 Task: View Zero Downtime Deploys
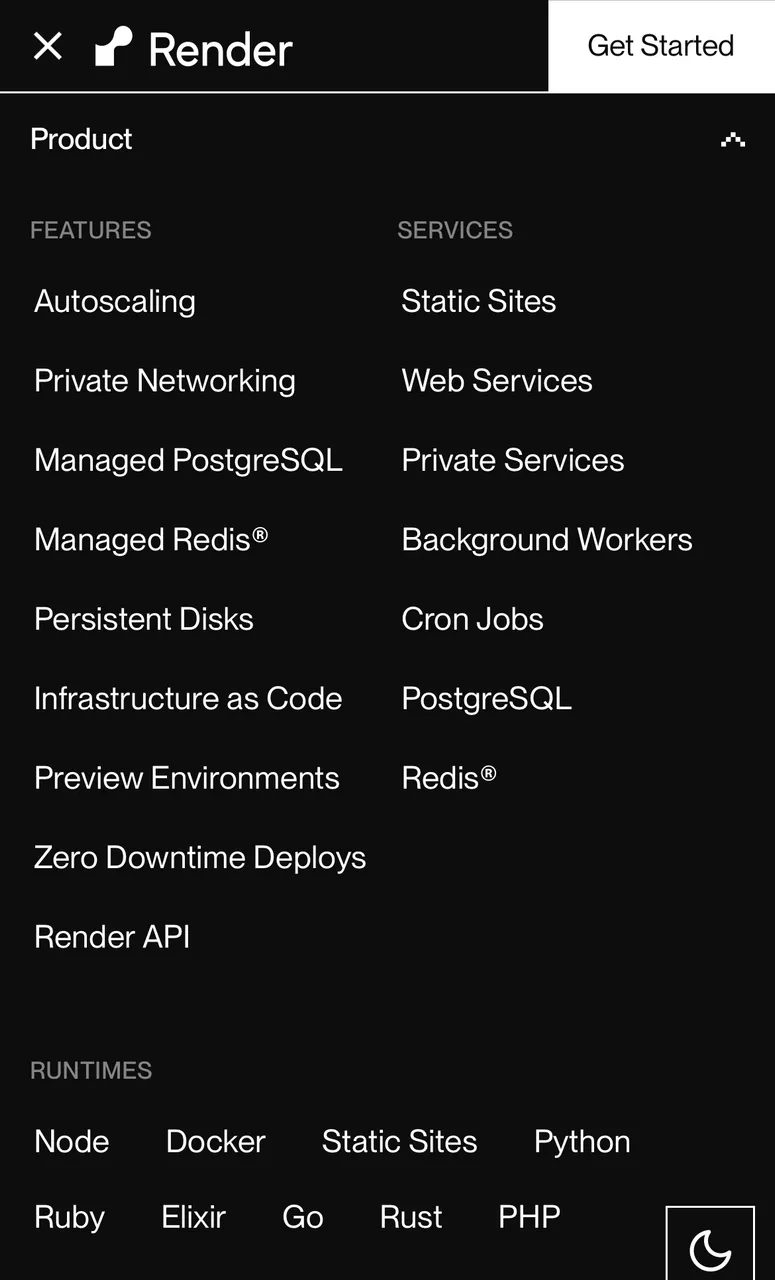[x=200, y=857]
